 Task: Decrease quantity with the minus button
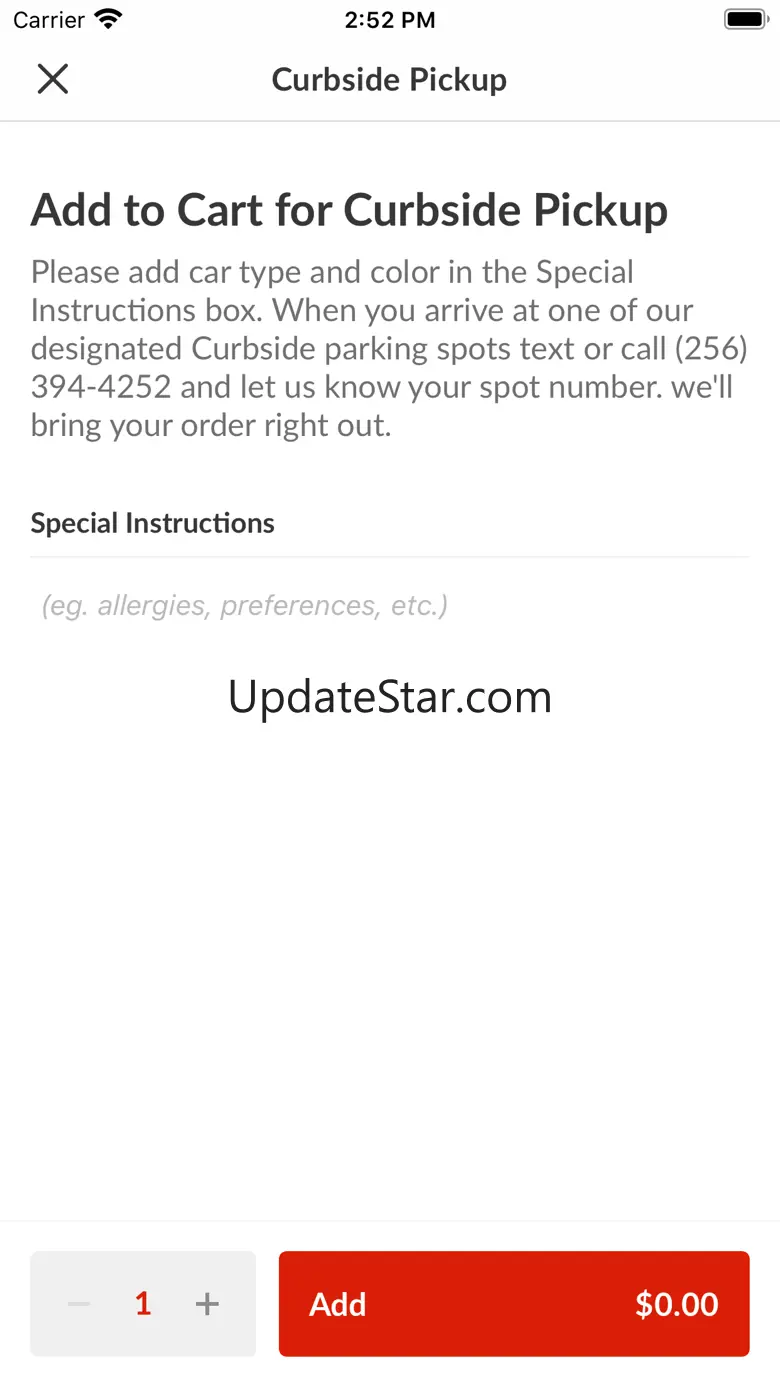(x=79, y=1304)
